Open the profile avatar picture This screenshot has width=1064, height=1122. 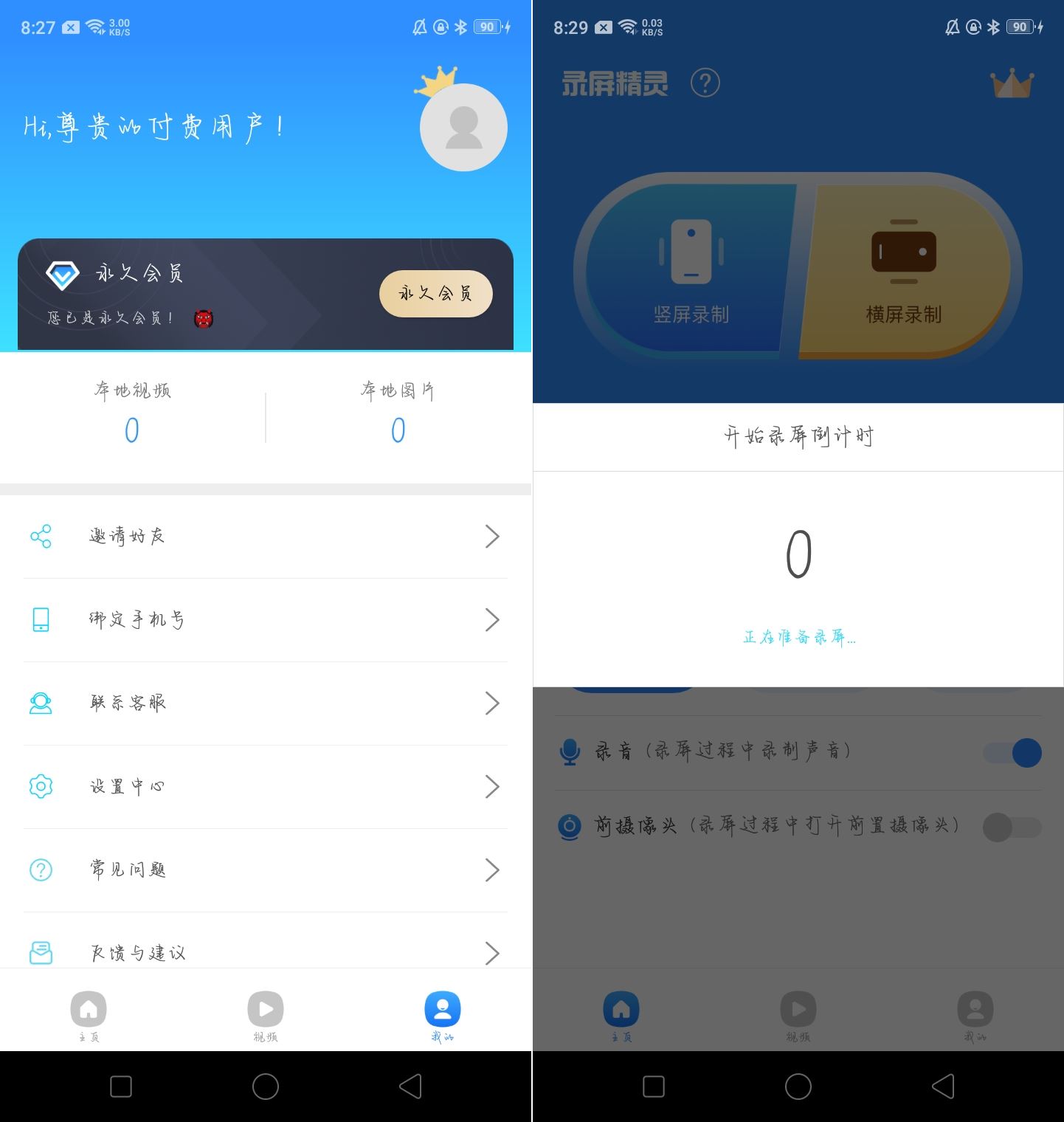pos(463,128)
